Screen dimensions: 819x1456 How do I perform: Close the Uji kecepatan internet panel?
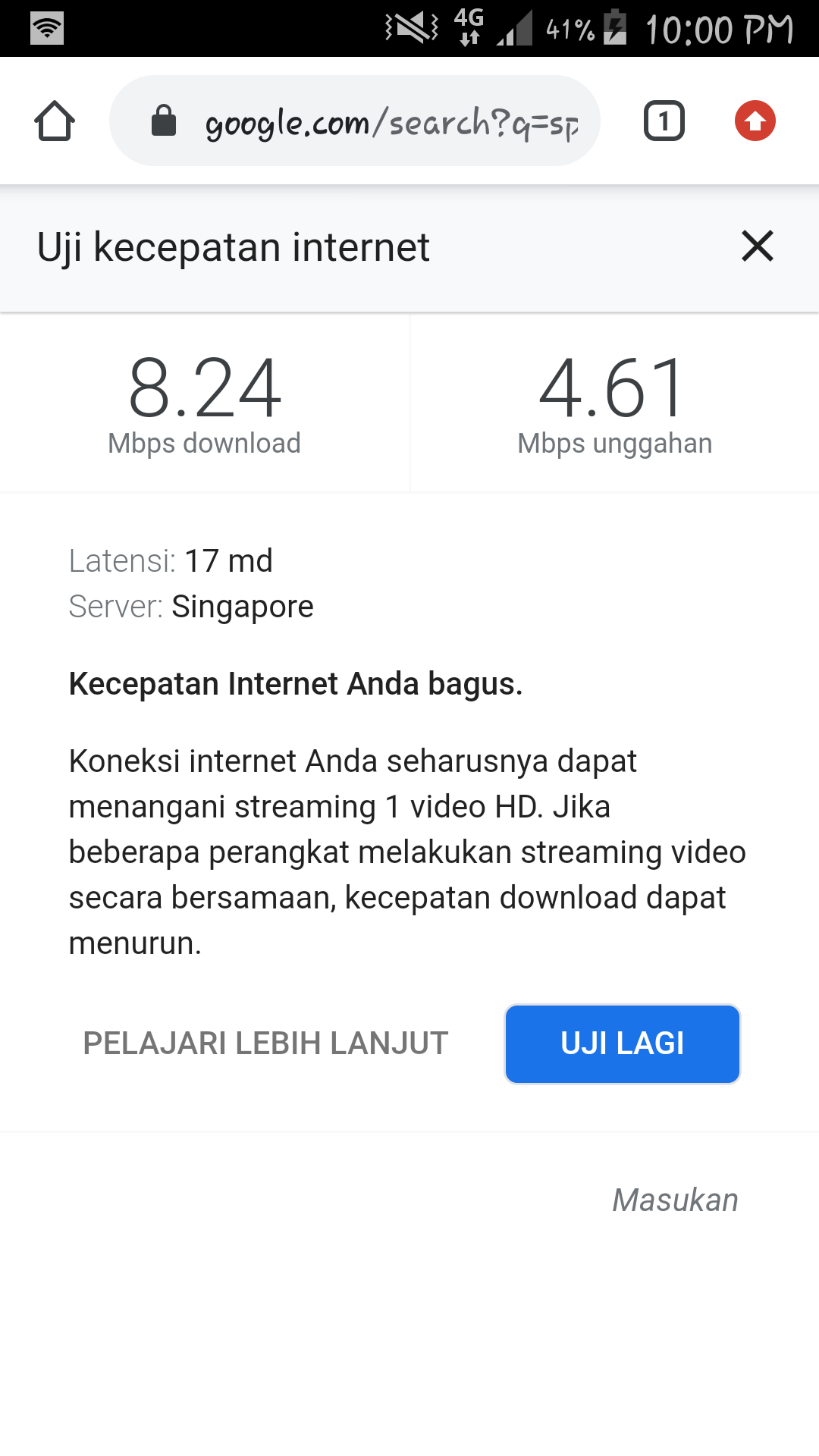pyautogui.click(x=758, y=246)
